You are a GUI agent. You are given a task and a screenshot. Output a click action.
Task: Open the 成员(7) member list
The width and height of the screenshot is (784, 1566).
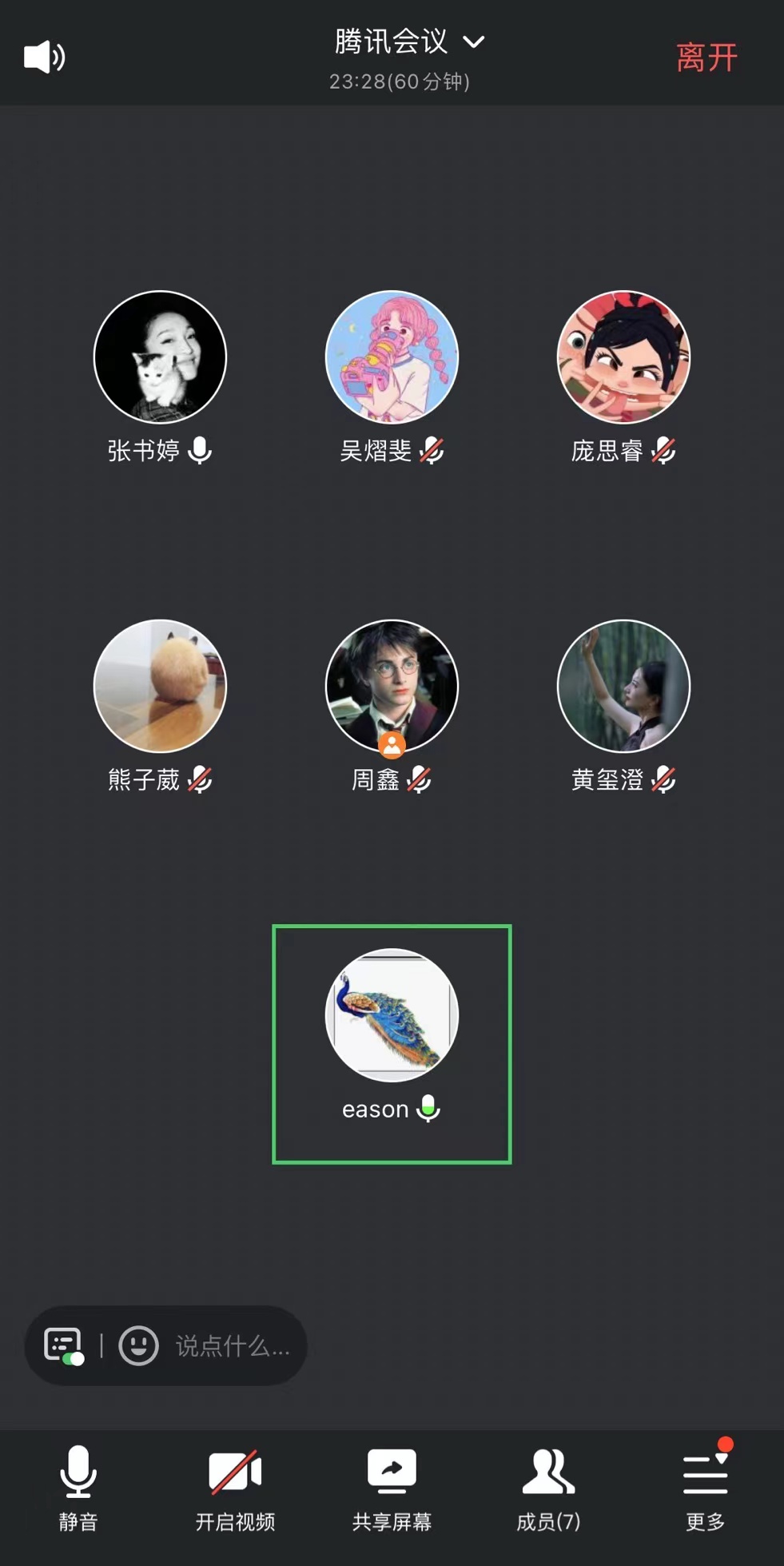pos(548,1488)
